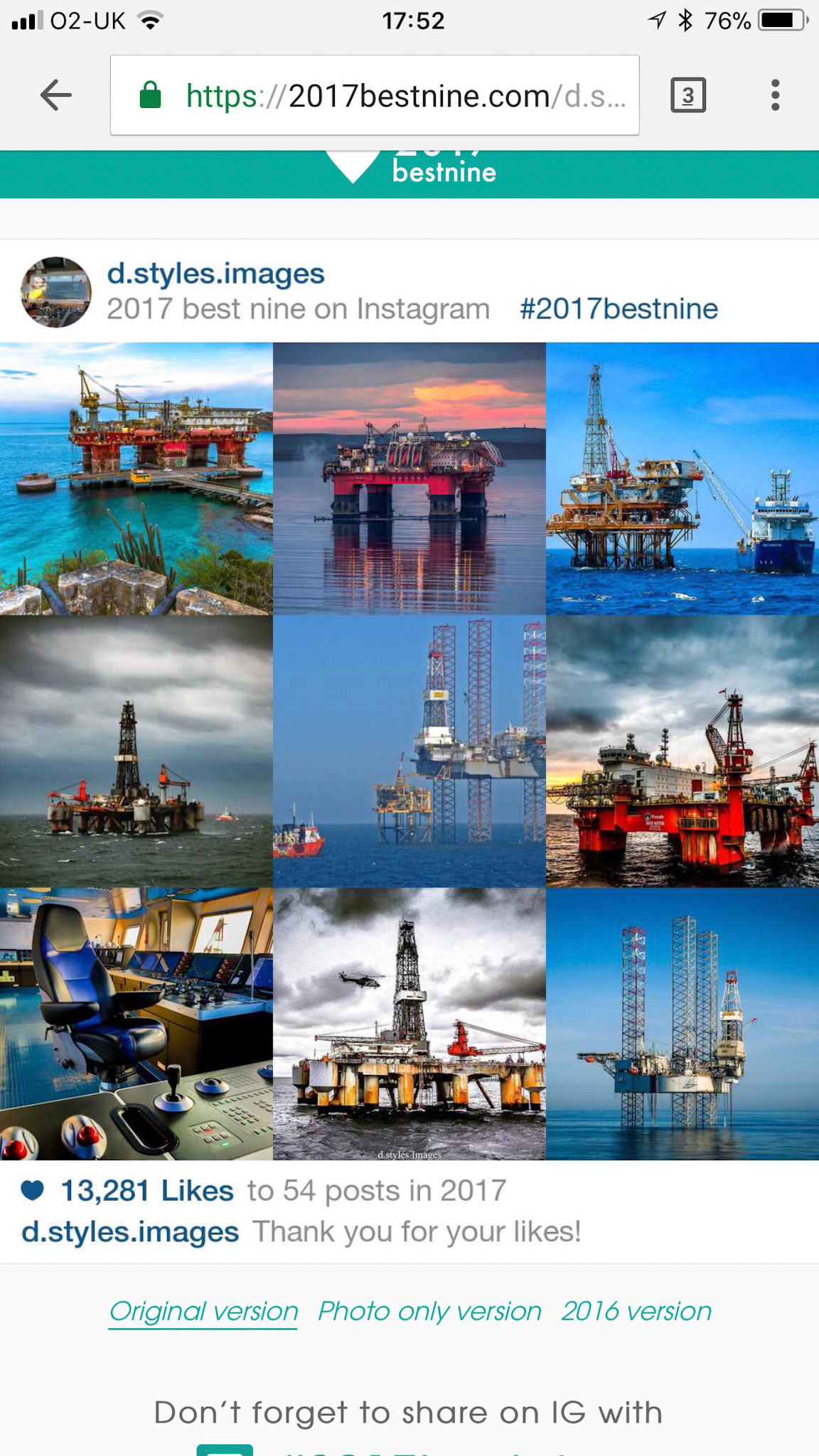This screenshot has height=1456, width=819.
Task: Go back to the previous page
Action: (56, 95)
